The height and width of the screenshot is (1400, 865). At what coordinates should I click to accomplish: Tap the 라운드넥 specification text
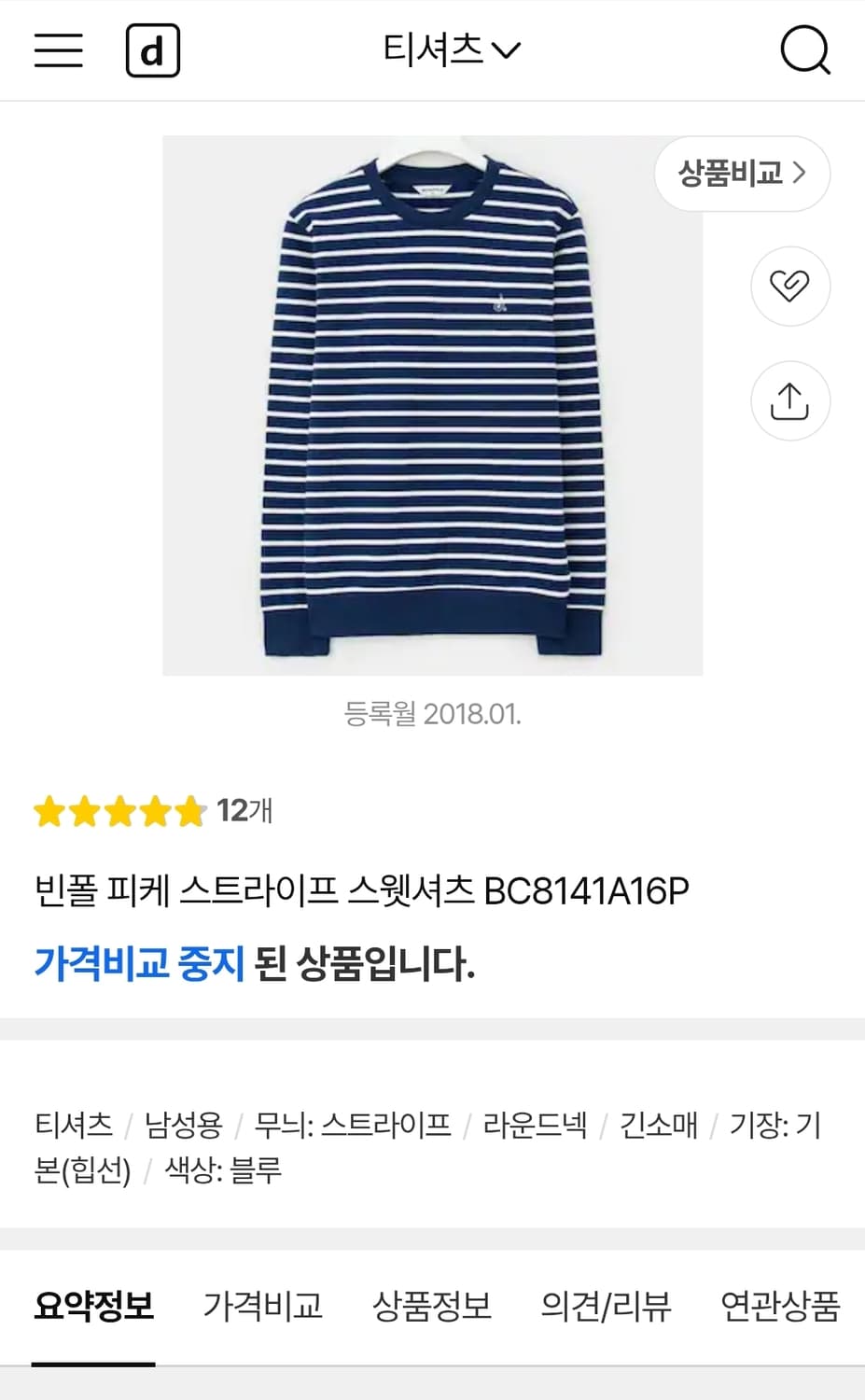click(536, 1127)
